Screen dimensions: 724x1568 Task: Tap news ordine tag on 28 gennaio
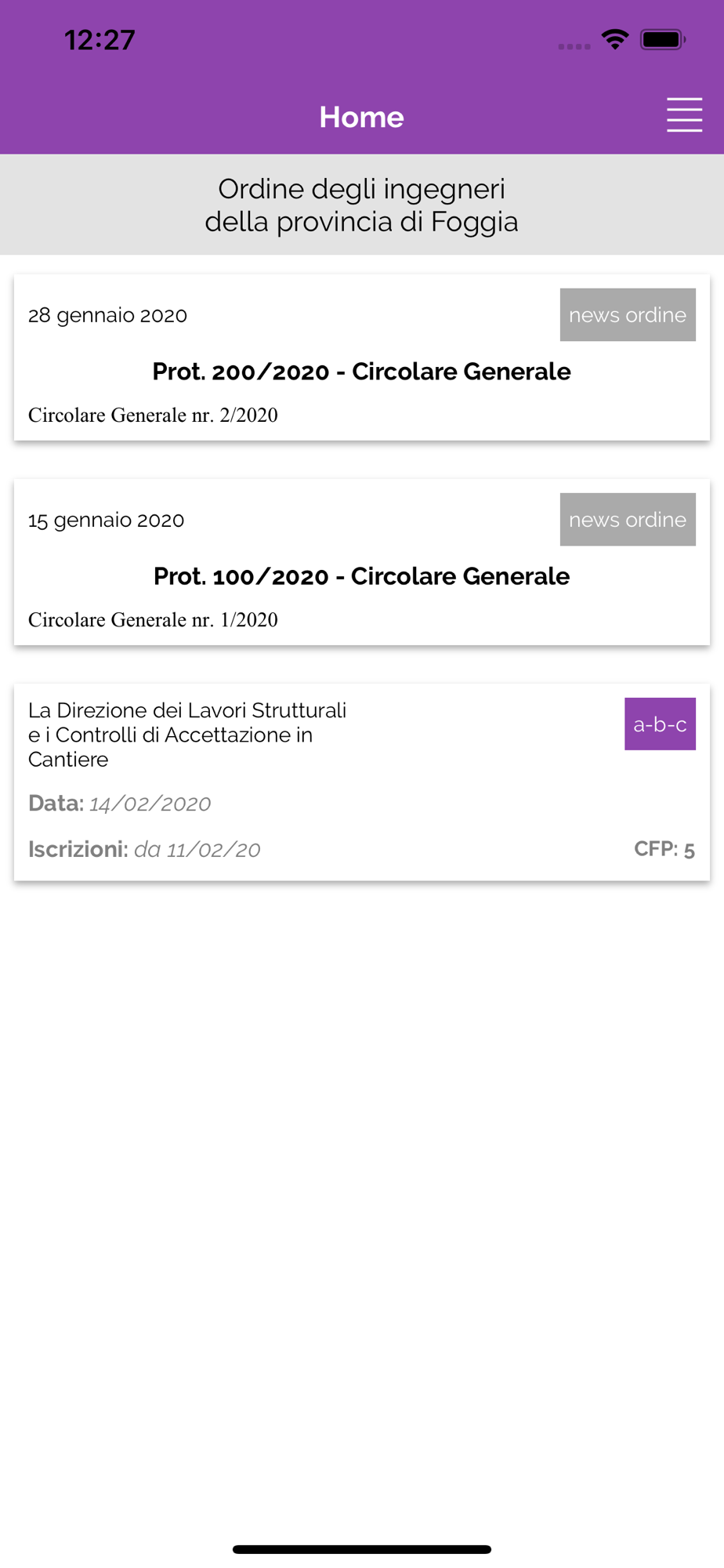pyautogui.click(x=628, y=314)
